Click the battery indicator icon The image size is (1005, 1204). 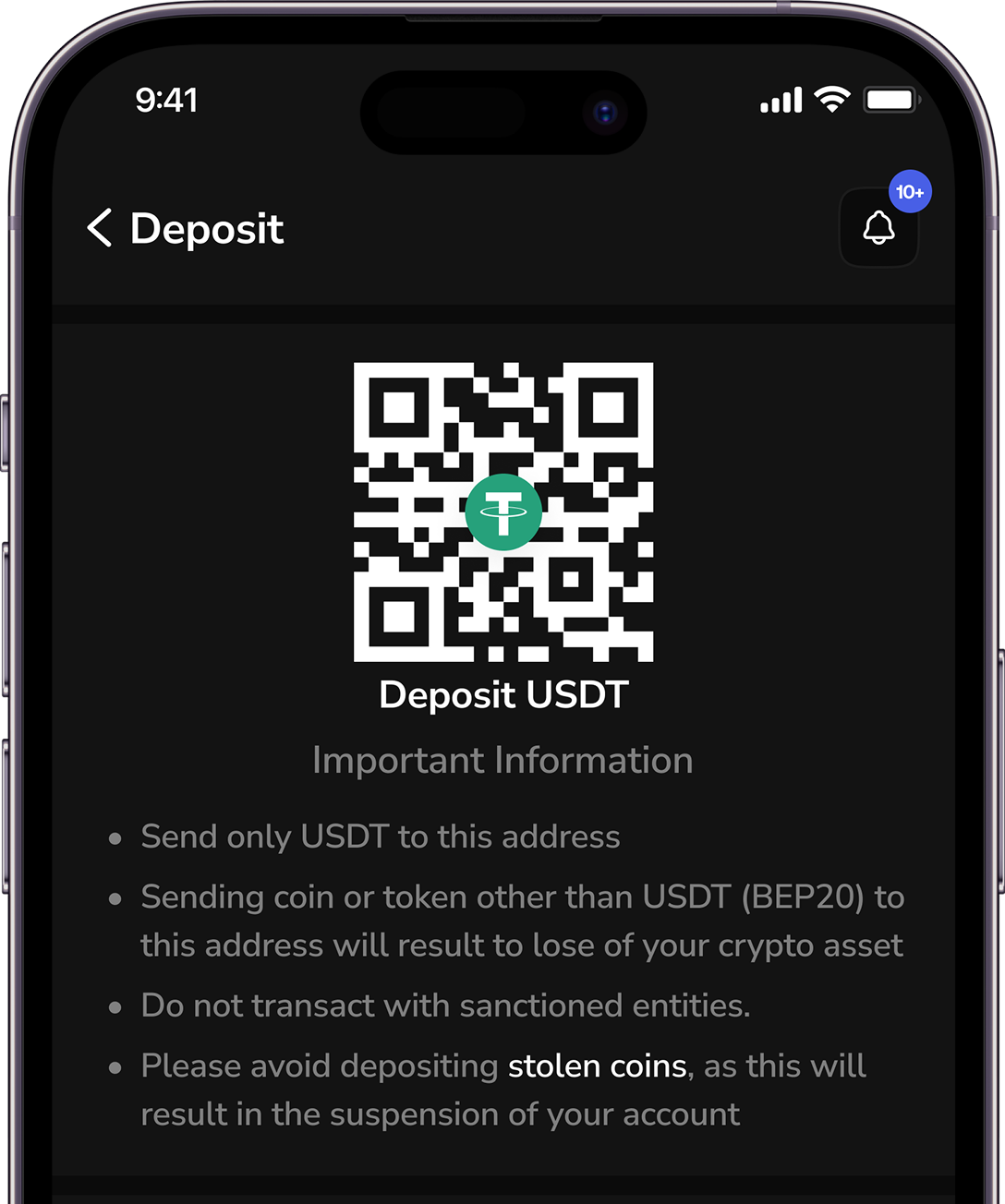(890, 99)
